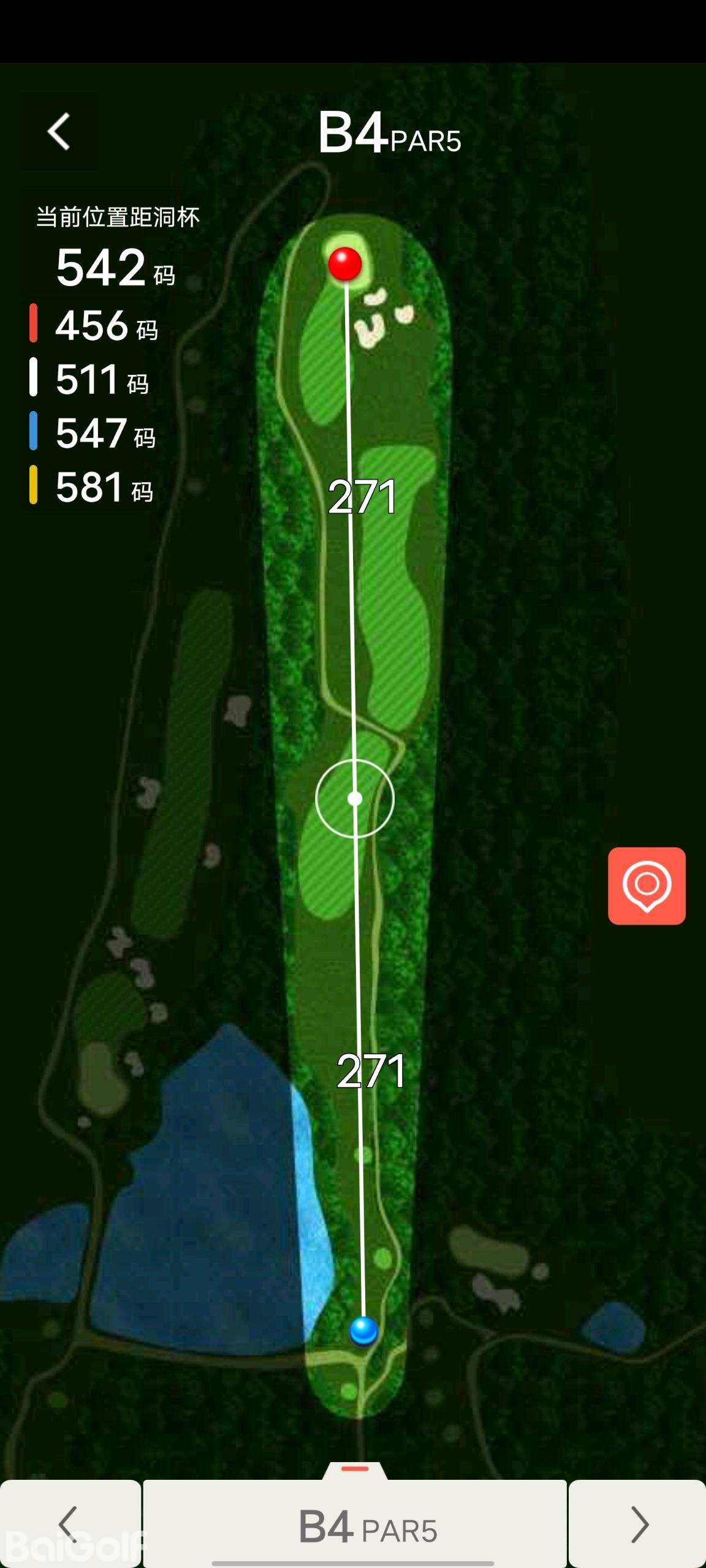Go to the next hole
The image size is (706, 1568).
pyautogui.click(x=637, y=1523)
